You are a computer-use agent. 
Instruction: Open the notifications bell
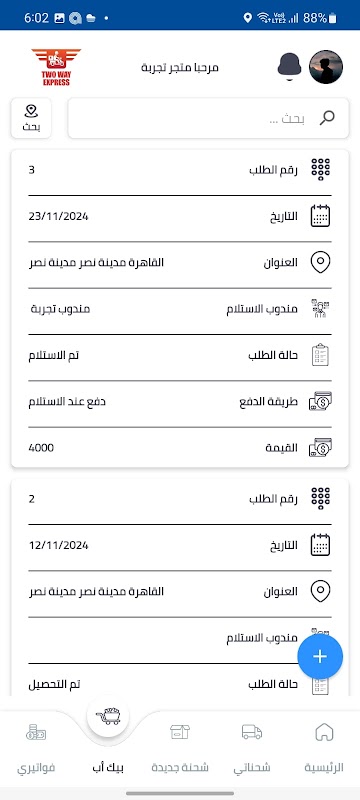point(290,67)
